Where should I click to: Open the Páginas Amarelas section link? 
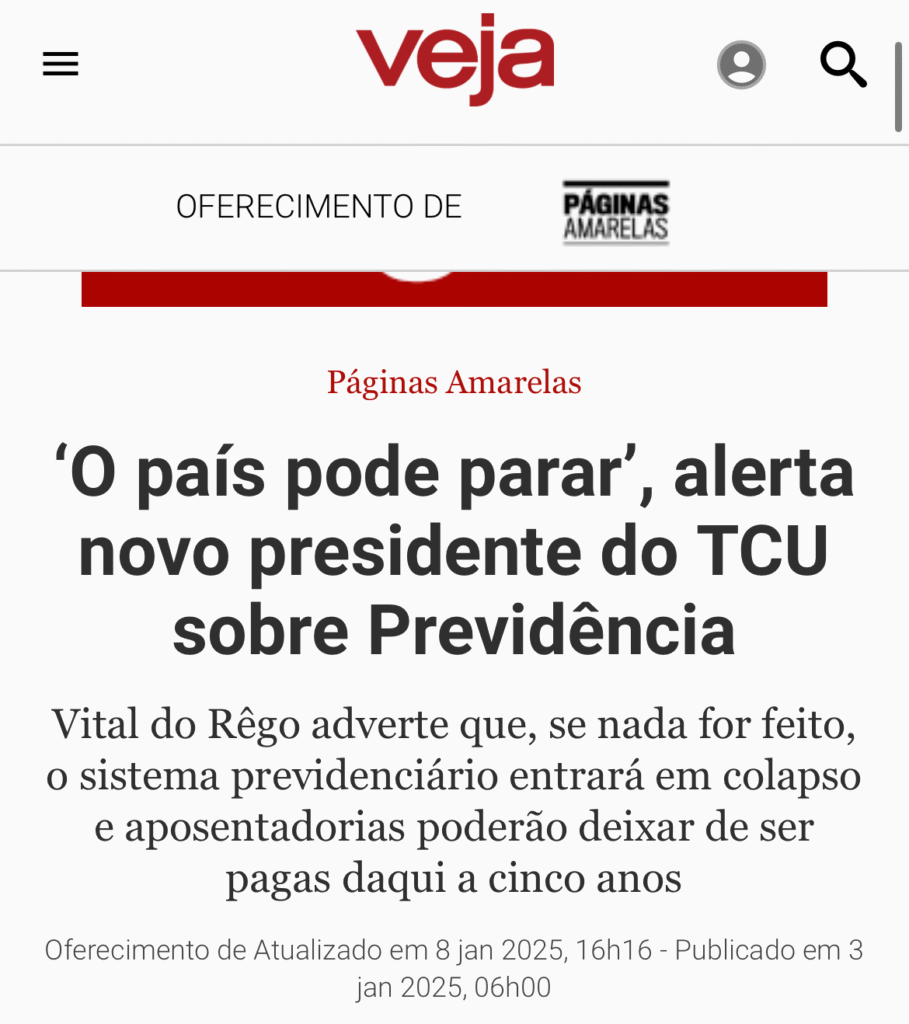click(x=454, y=382)
